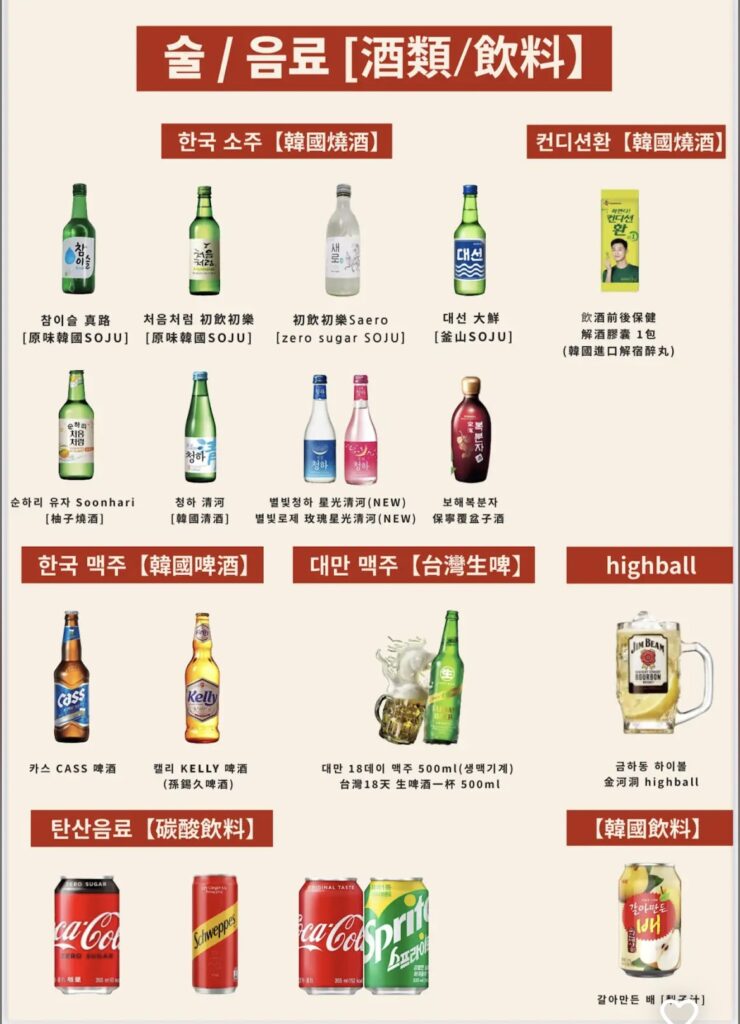The image size is (740, 1024).
Task: Like this drinks menu with the heart
Action: [x=679, y=1011]
